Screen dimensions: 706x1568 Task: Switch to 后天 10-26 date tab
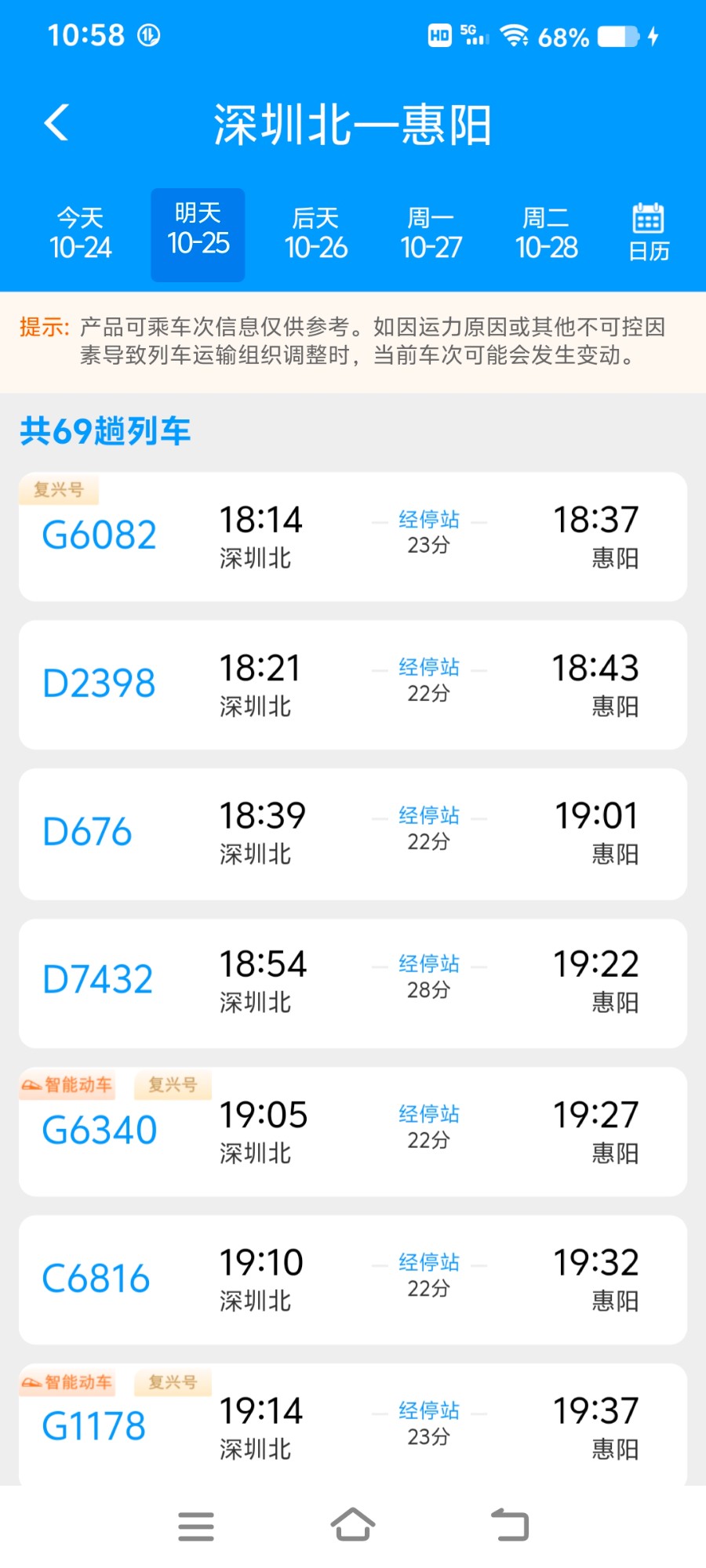click(x=315, y=234)
